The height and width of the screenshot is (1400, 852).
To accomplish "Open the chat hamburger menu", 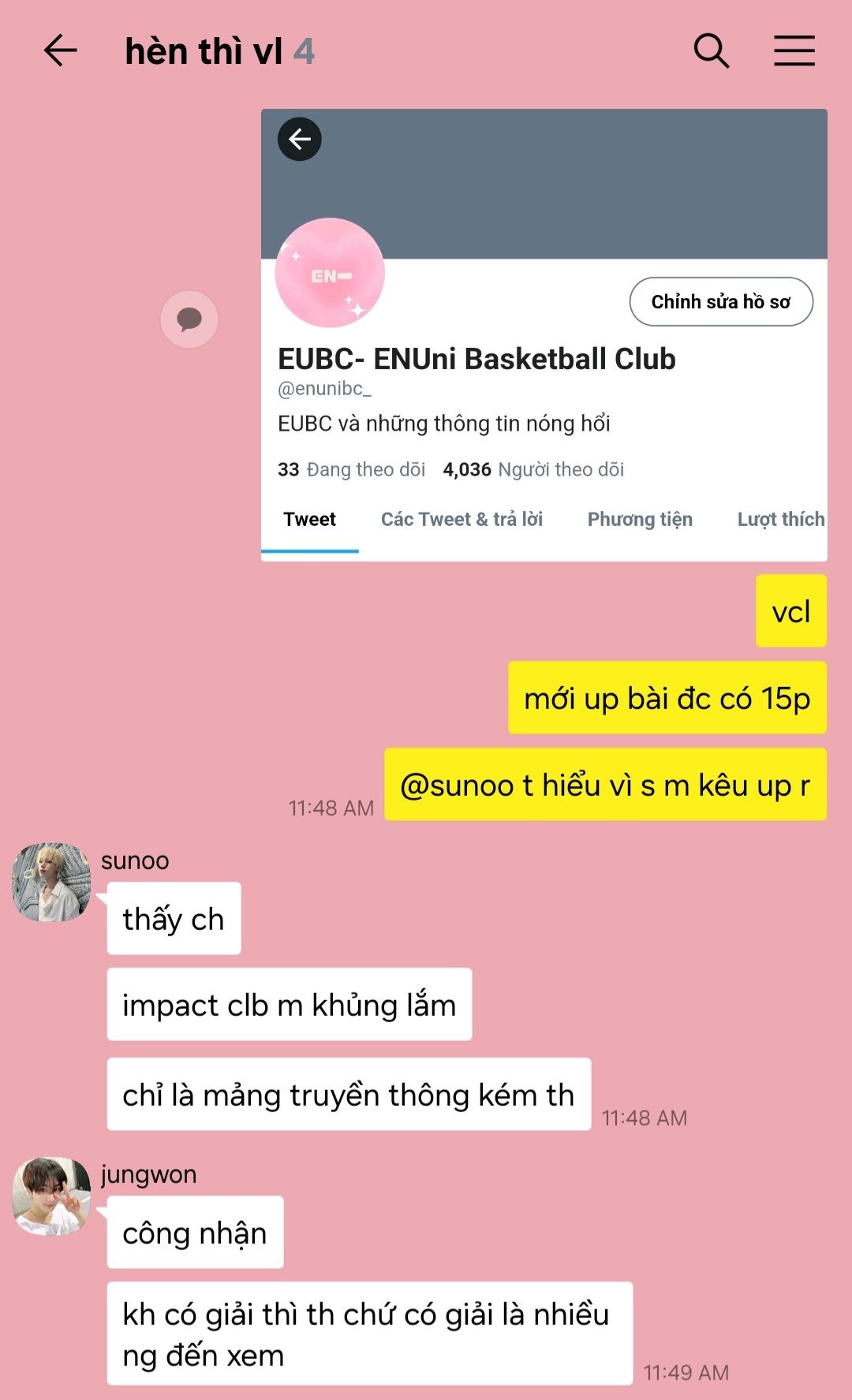I will 794,51.
